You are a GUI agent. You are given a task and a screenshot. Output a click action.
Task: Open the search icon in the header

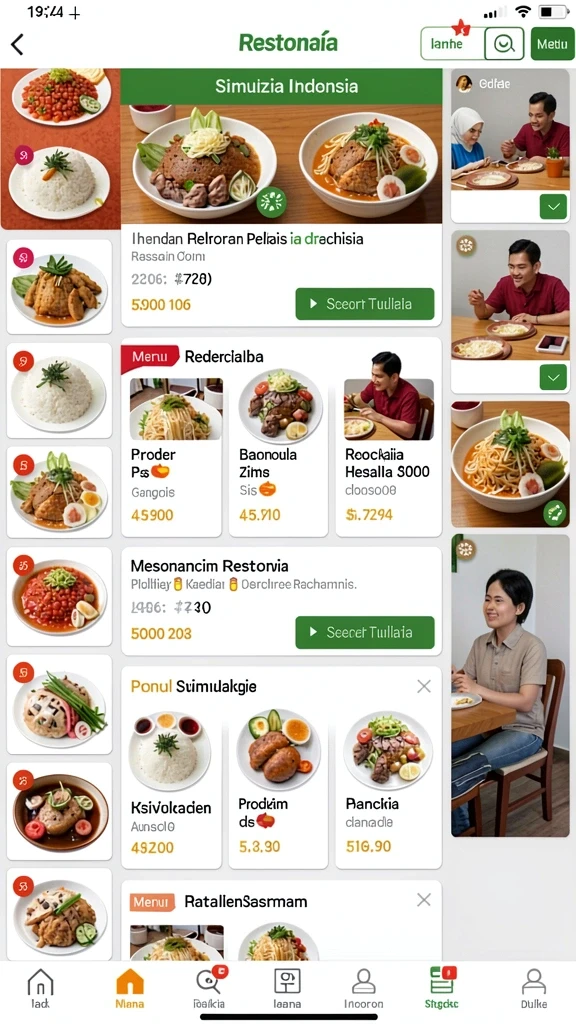504,44
